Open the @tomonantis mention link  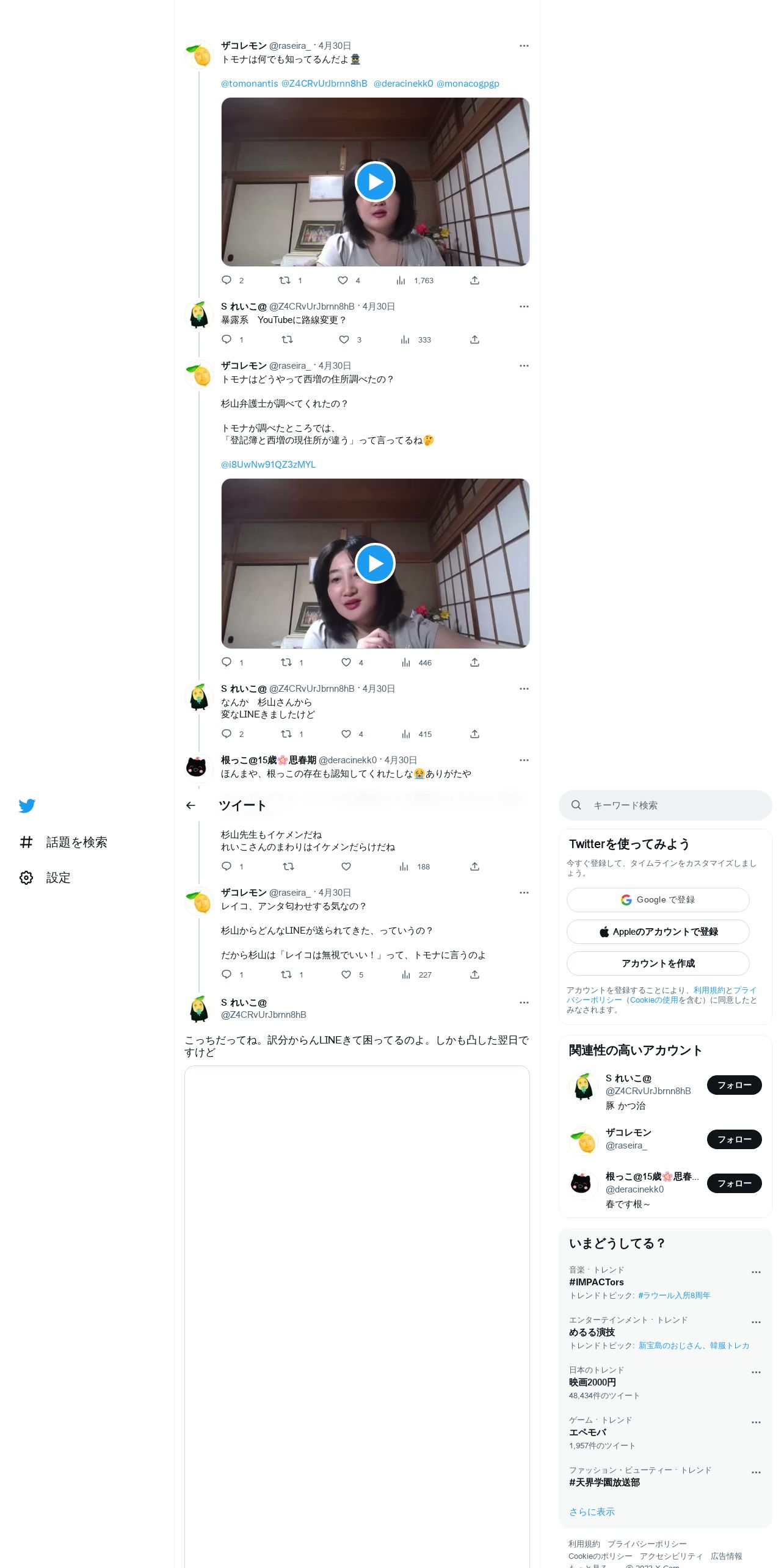coord(249,84)
